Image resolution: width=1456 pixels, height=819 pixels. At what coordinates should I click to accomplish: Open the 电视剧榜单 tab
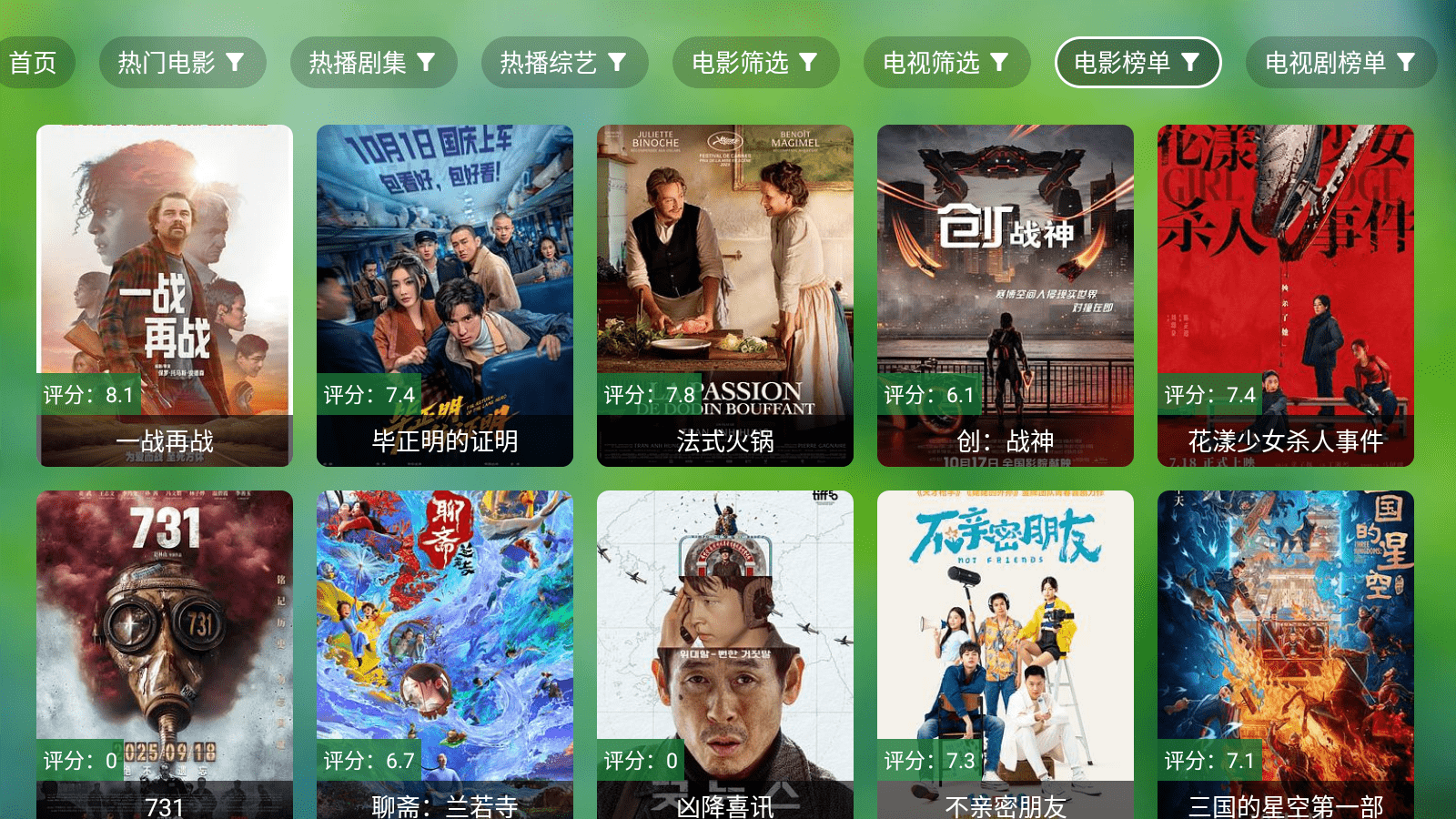click(1340, 63)
